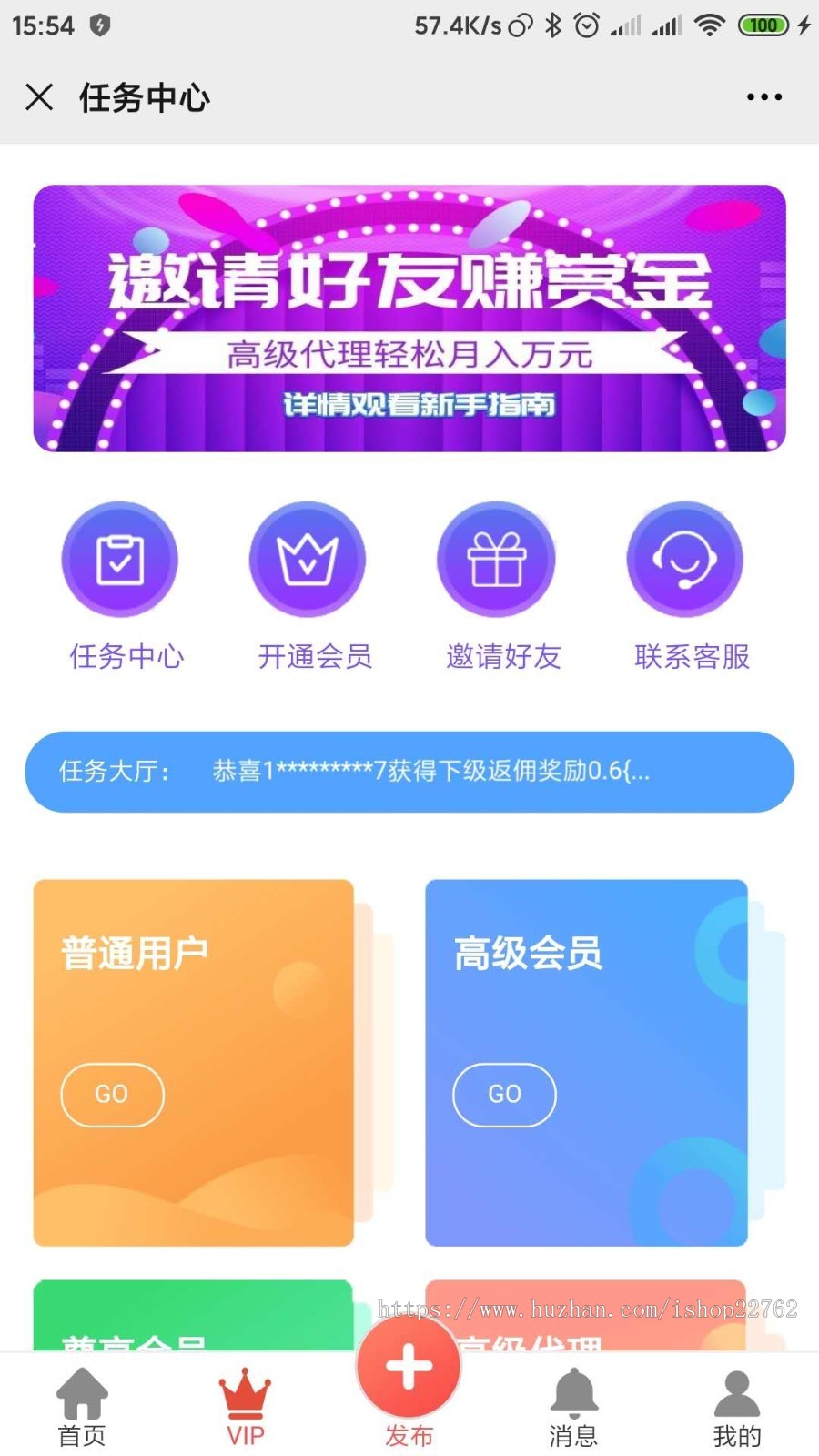
Task: Tap GO on 普通用户 card
Action: point(112,1094)
